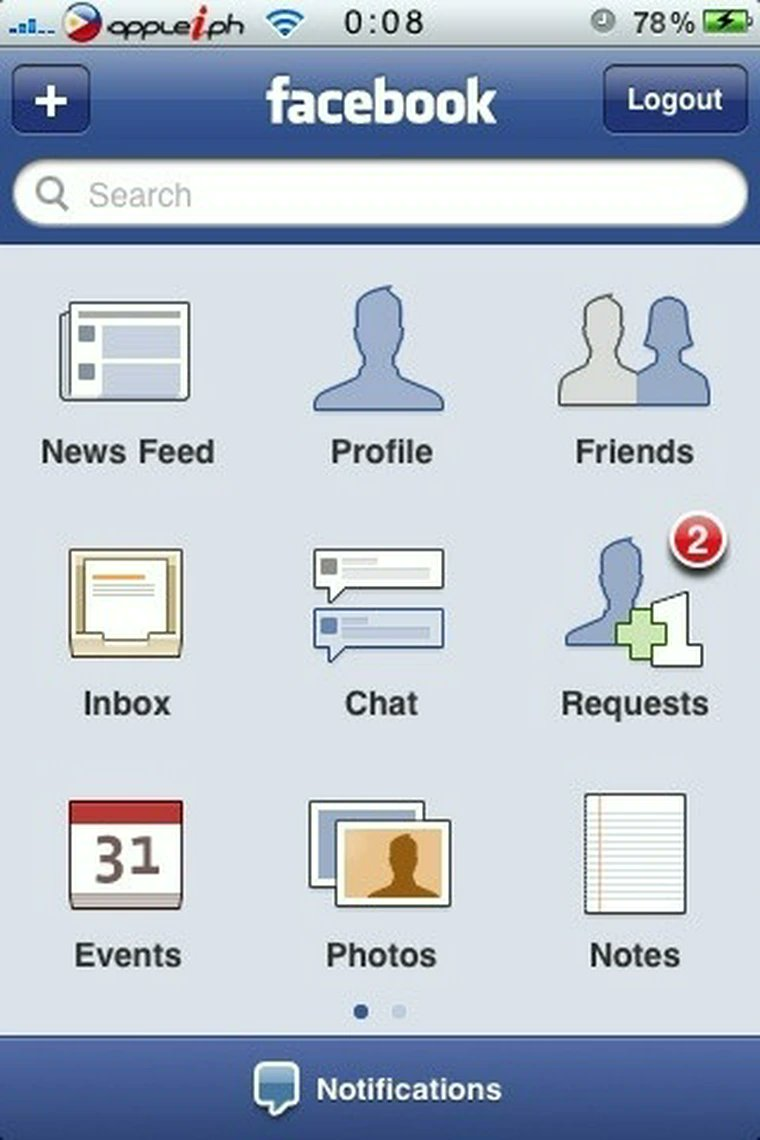Tap the plus button in the header
760x1140 pixels.
[51, 100]
